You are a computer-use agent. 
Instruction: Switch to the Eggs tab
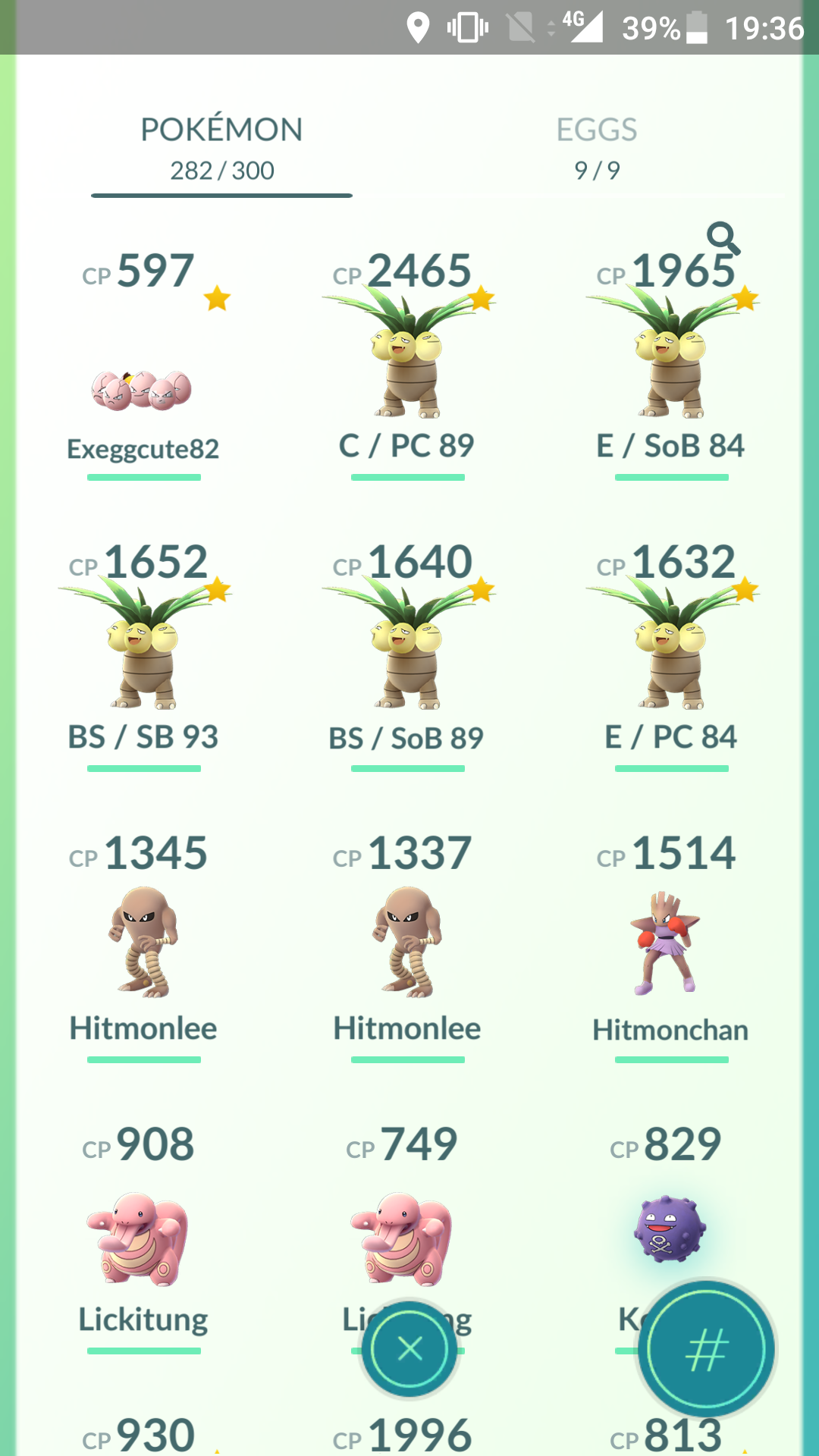click(x=597, y=149)
